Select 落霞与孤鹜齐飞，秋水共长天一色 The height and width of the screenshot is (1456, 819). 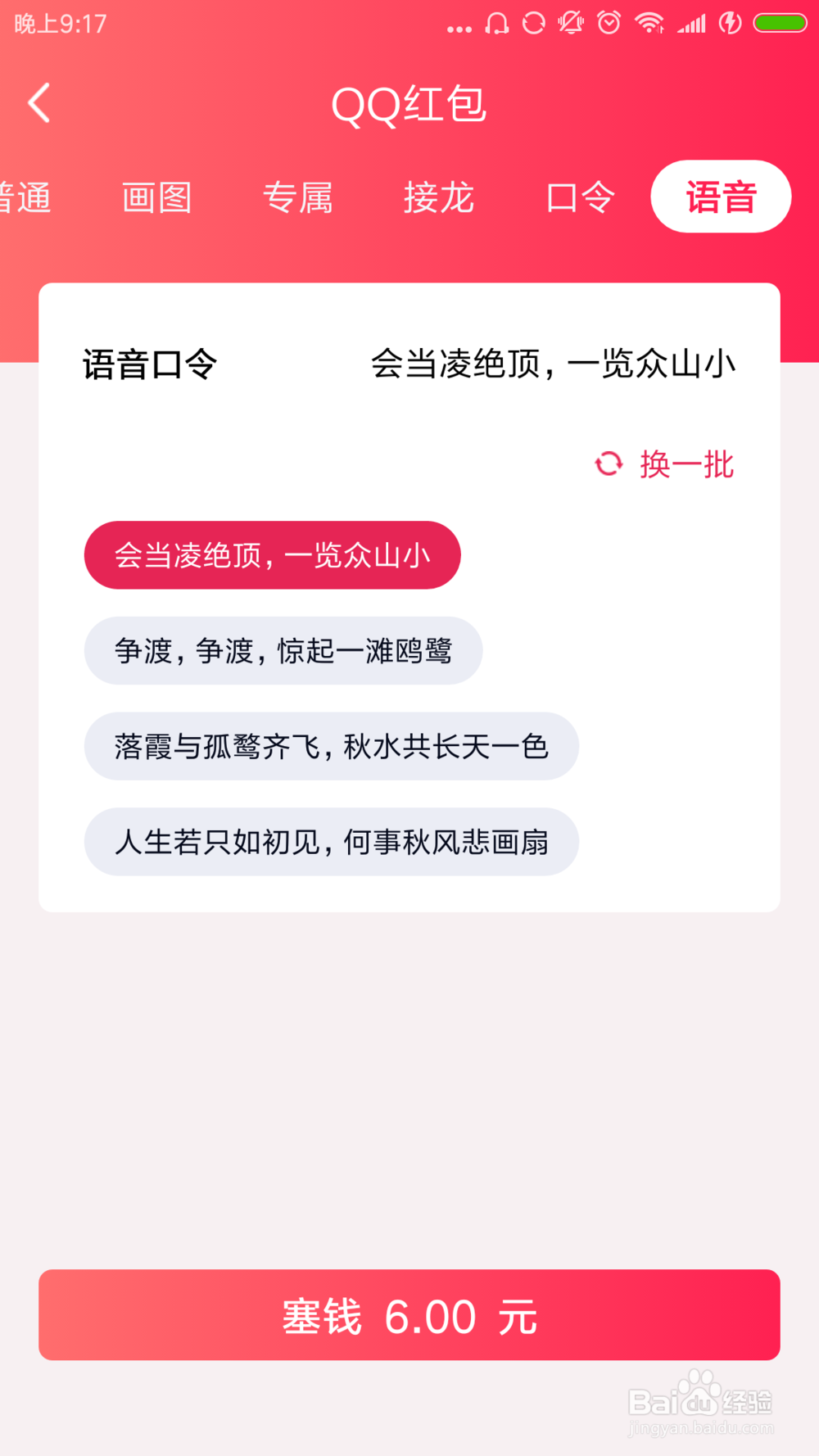tap(331, 746)
